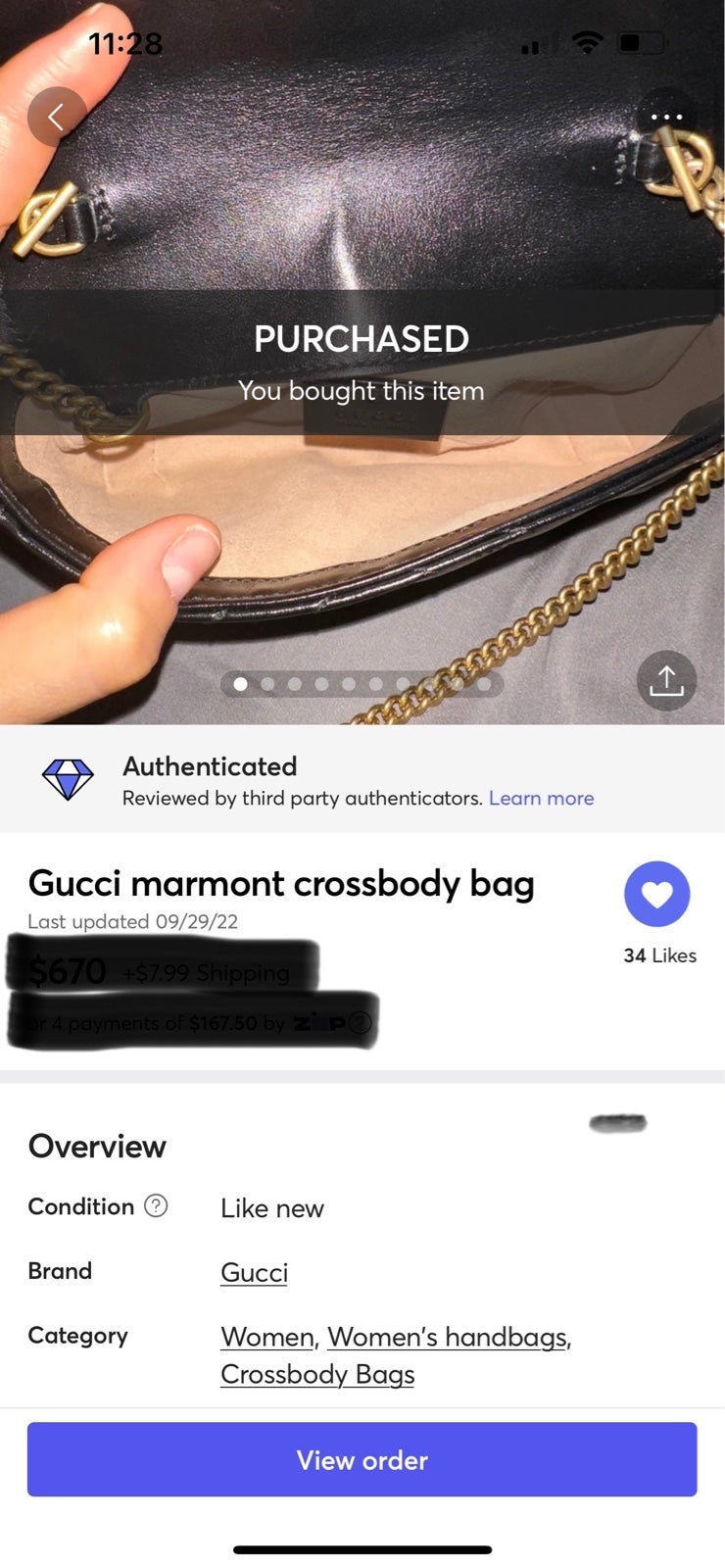
Task: Tap the View order button
Action: 362,1459
